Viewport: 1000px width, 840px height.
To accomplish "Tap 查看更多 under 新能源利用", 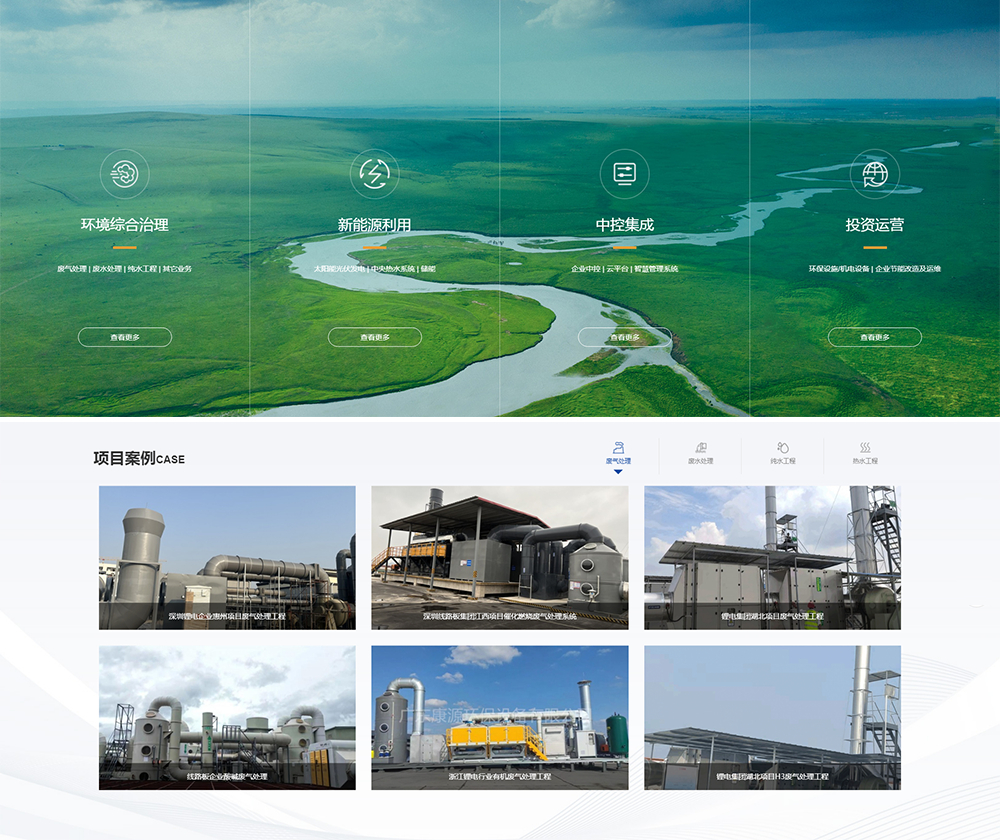I will tap(375, 337).
